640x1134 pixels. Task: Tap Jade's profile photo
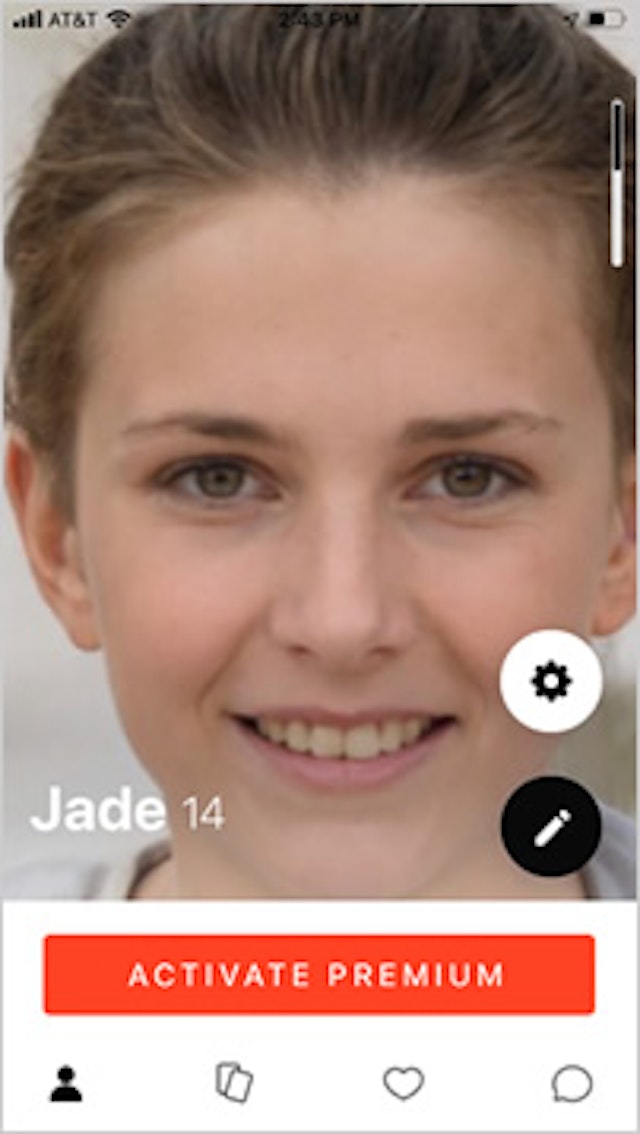coord(320,450)
